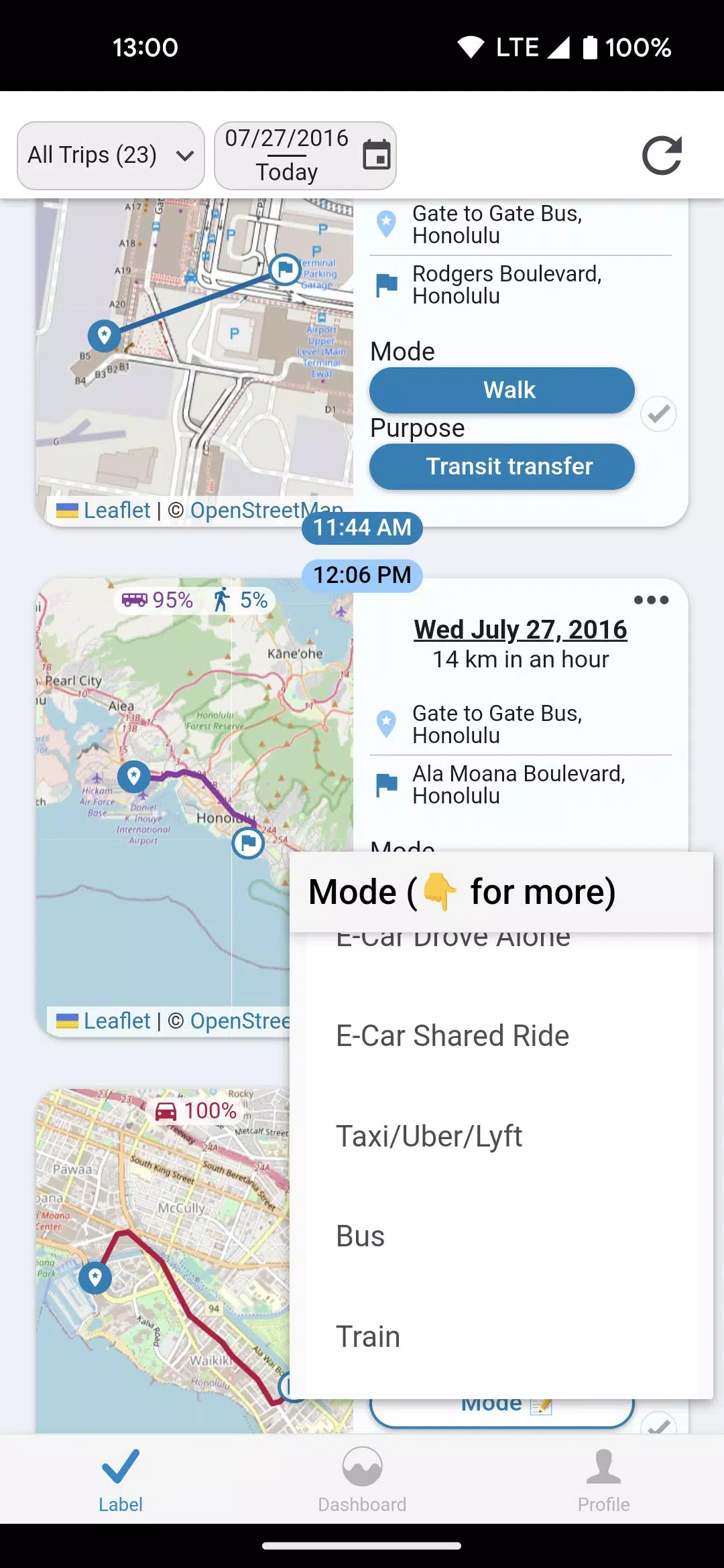Open the OpenStreetMap attribution link on airport map
This screenshot has width=724, height=1568.
click(x=255, y=511)
